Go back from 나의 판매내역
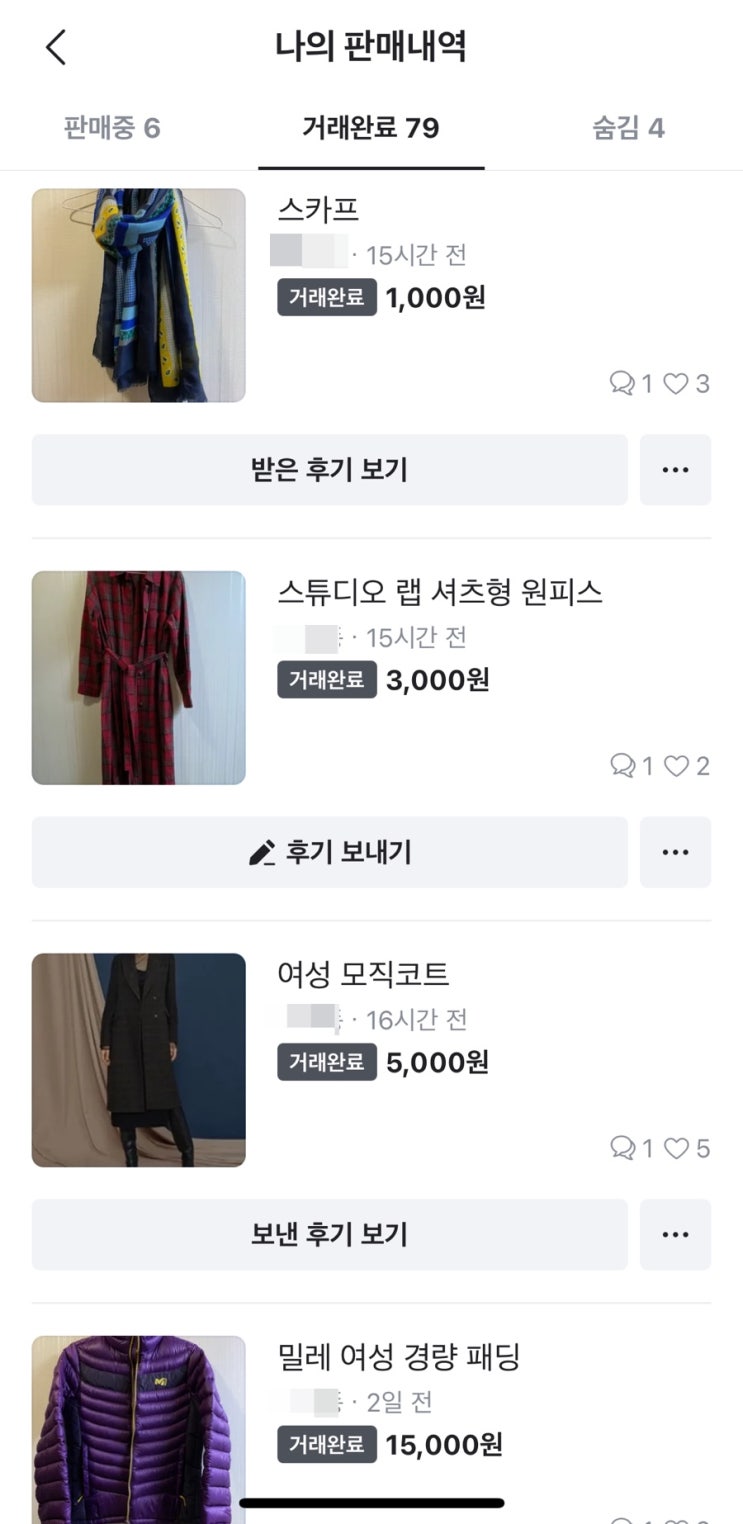 (x=56, y=47)
